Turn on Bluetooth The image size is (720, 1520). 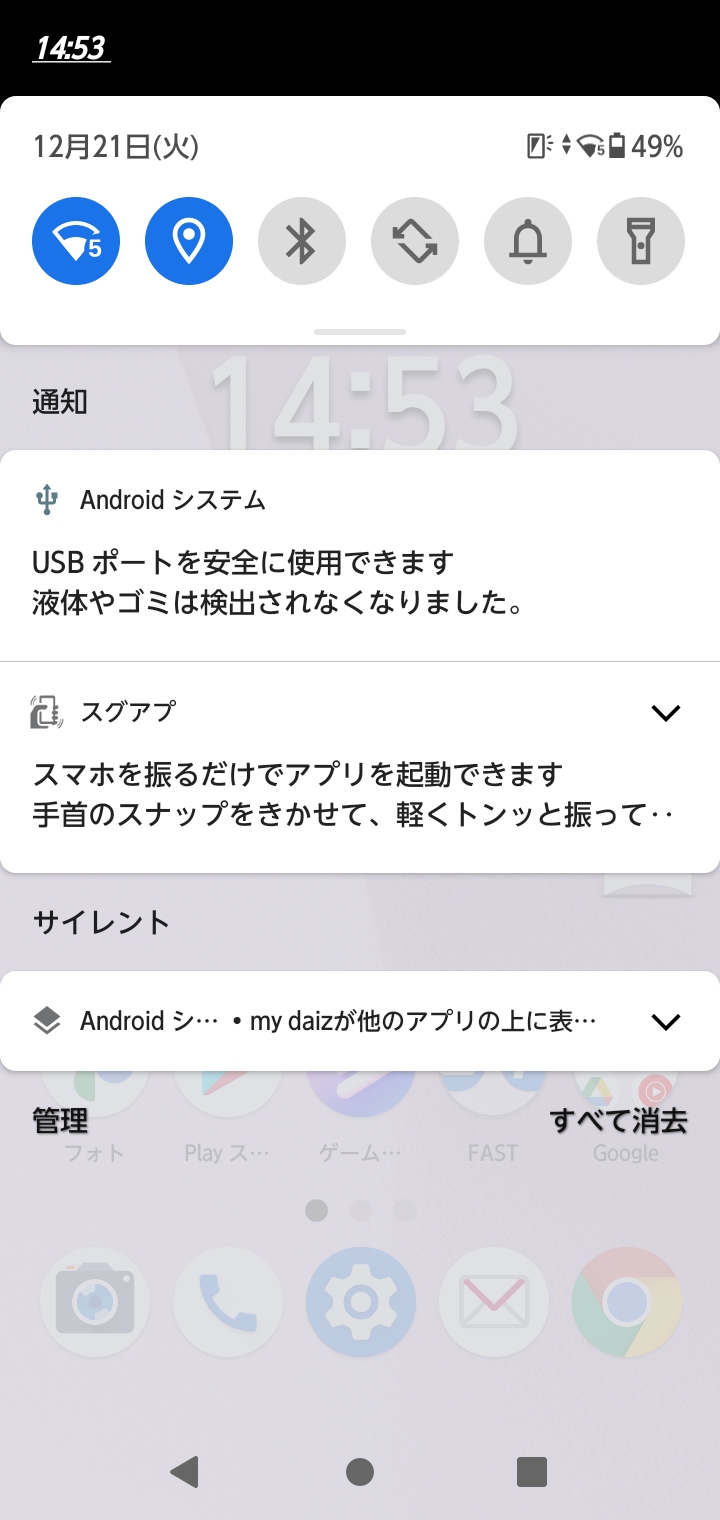click(x=302, y=241)
